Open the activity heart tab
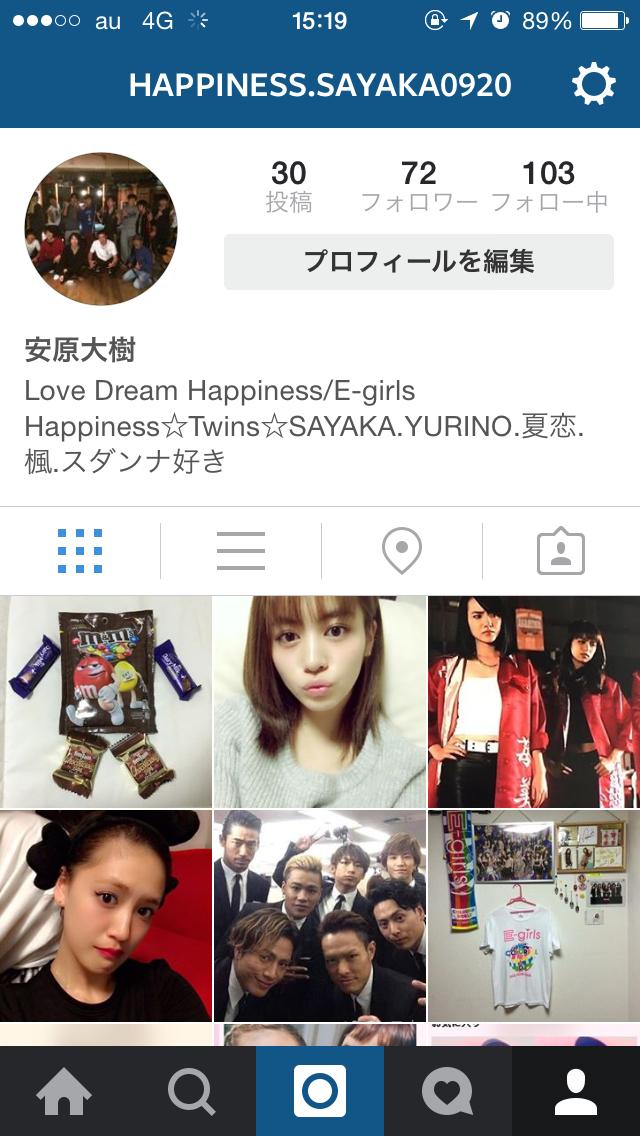 coord(448,1092)
